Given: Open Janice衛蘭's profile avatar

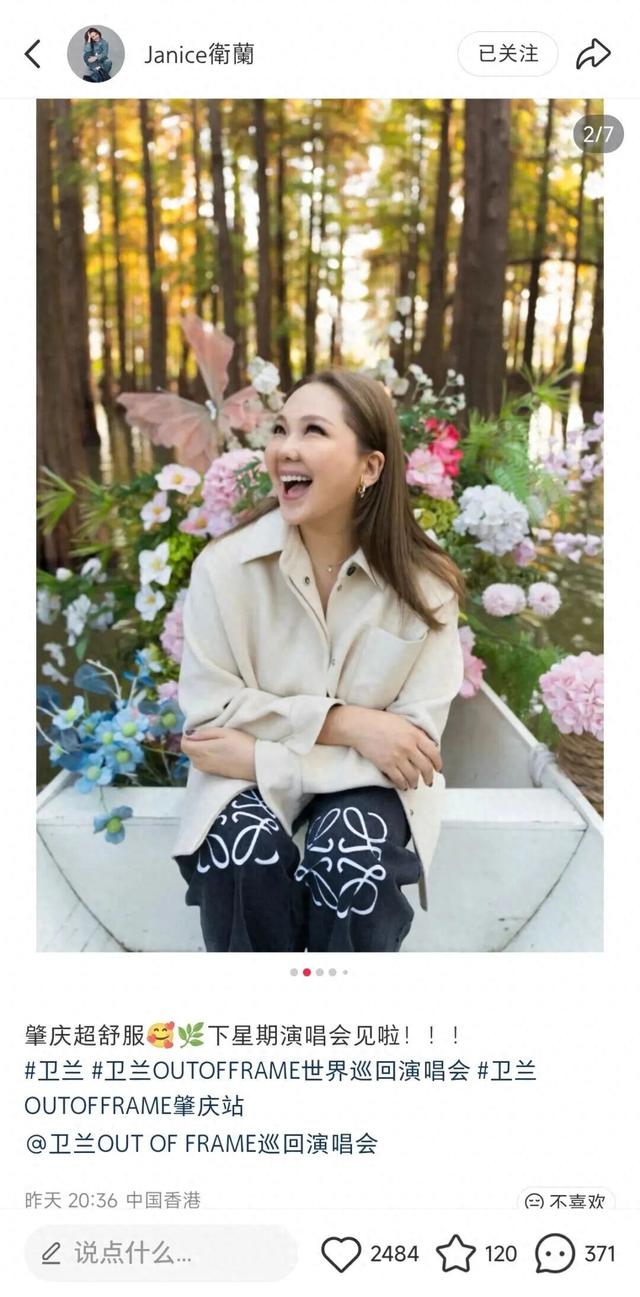Looking at the screenshot, I should click(x=96, y=54).
